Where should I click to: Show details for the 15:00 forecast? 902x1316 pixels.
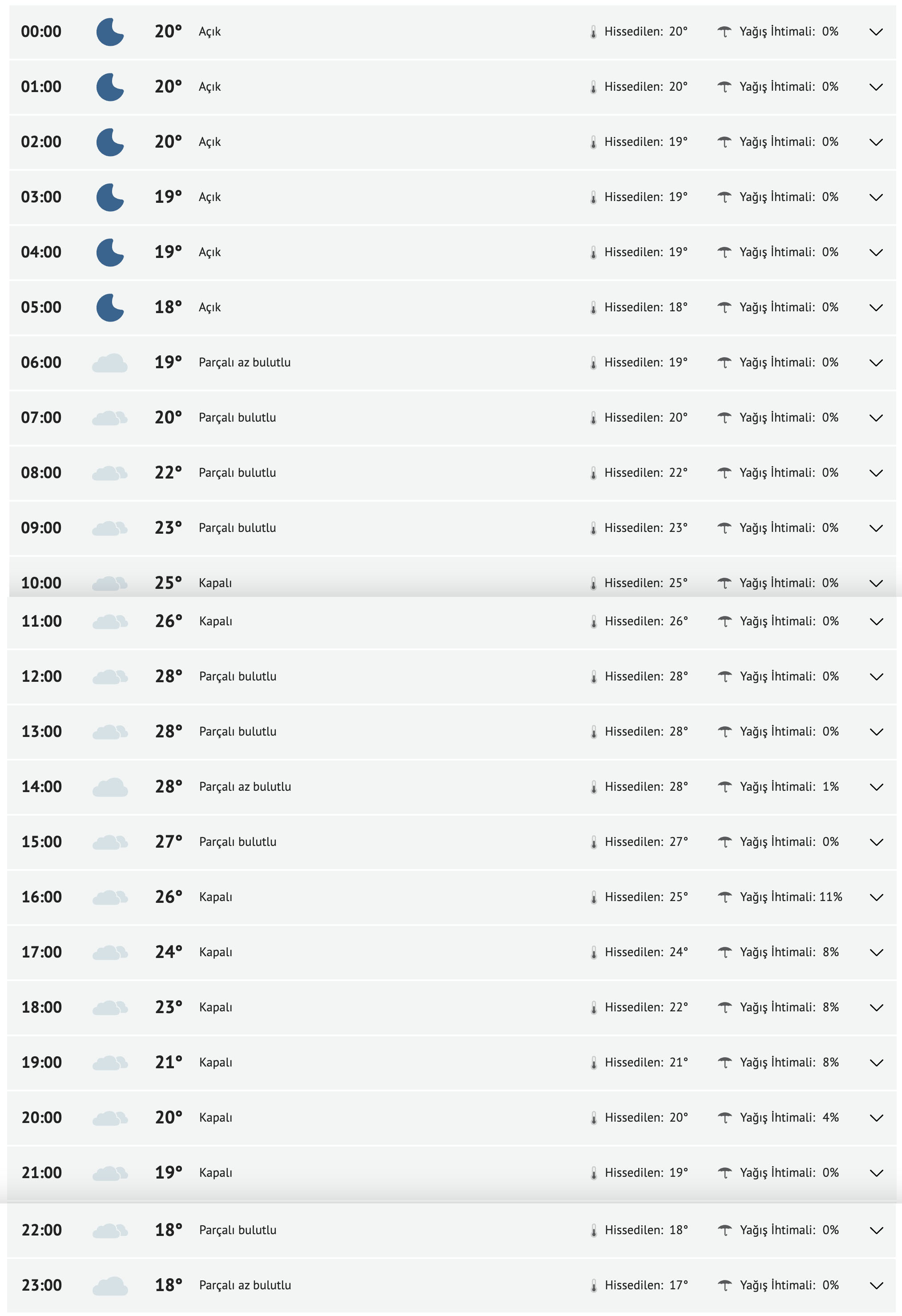pyautogui.click(x=876, y=842)
